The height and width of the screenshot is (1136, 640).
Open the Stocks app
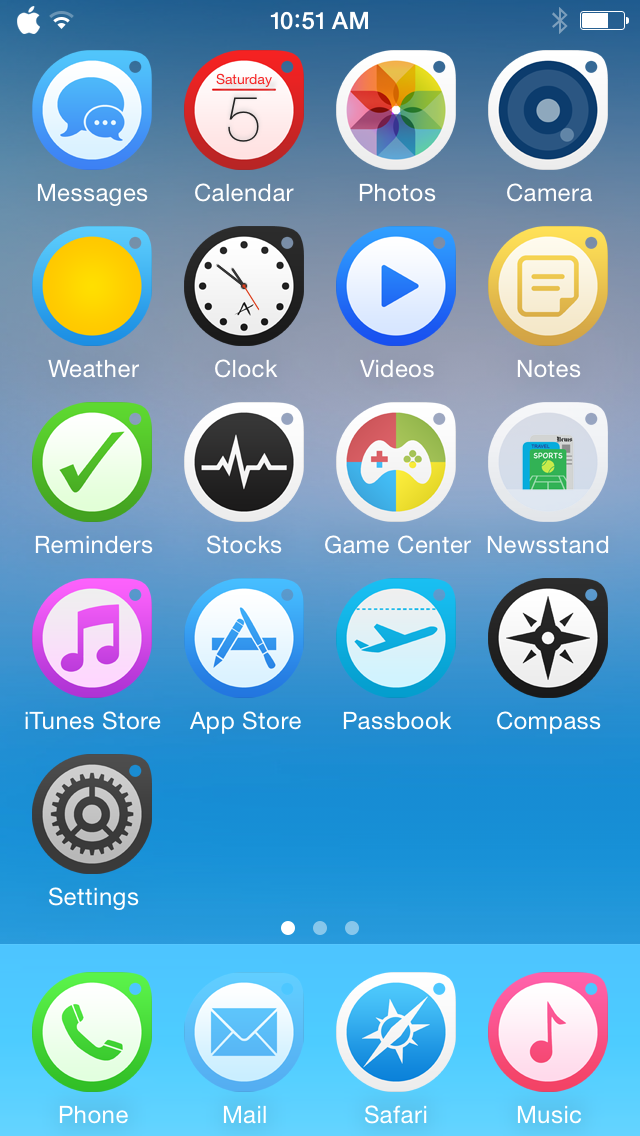coord(244,462)
